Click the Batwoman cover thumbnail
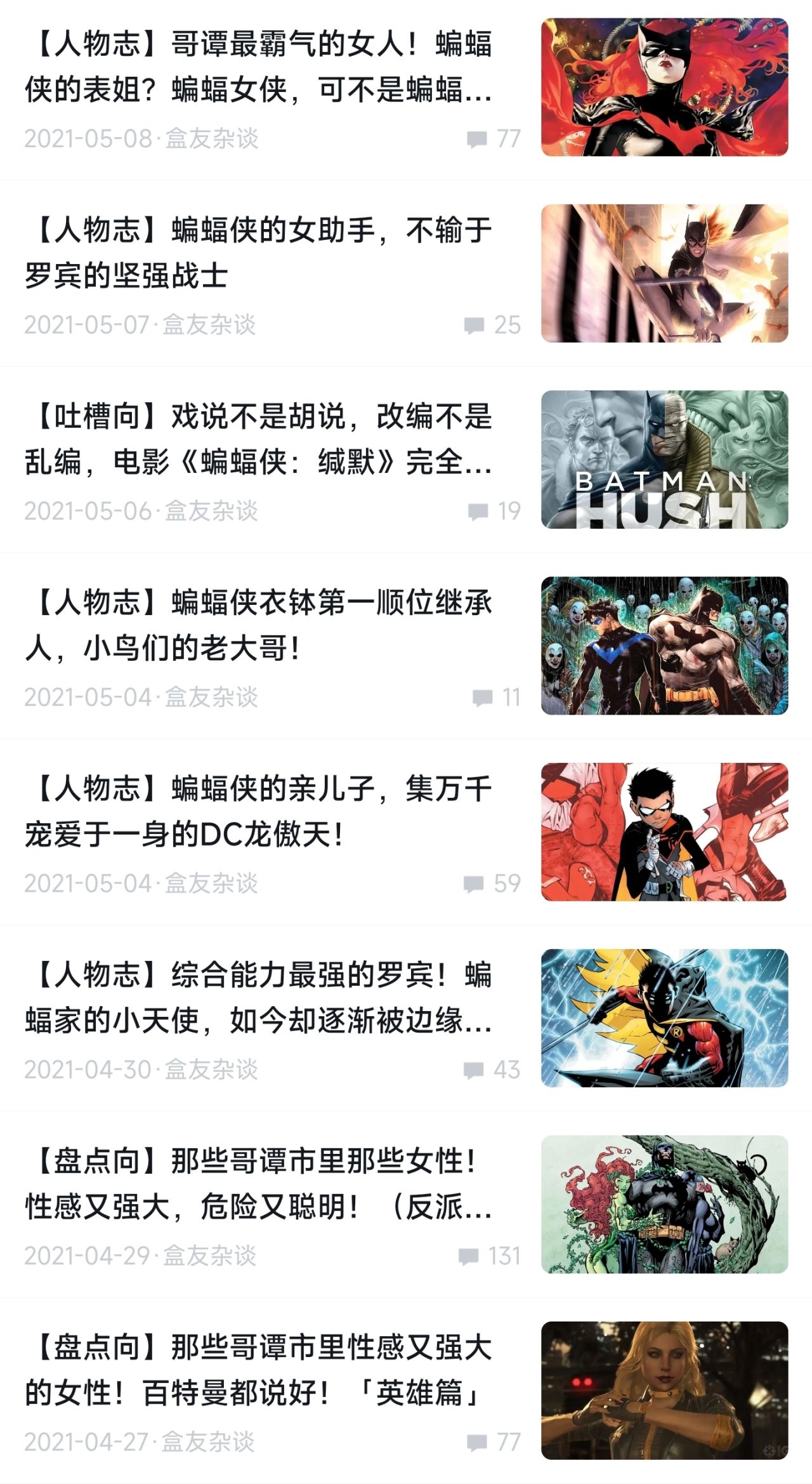The image size is (812, 1484). [x=664, y=87]
